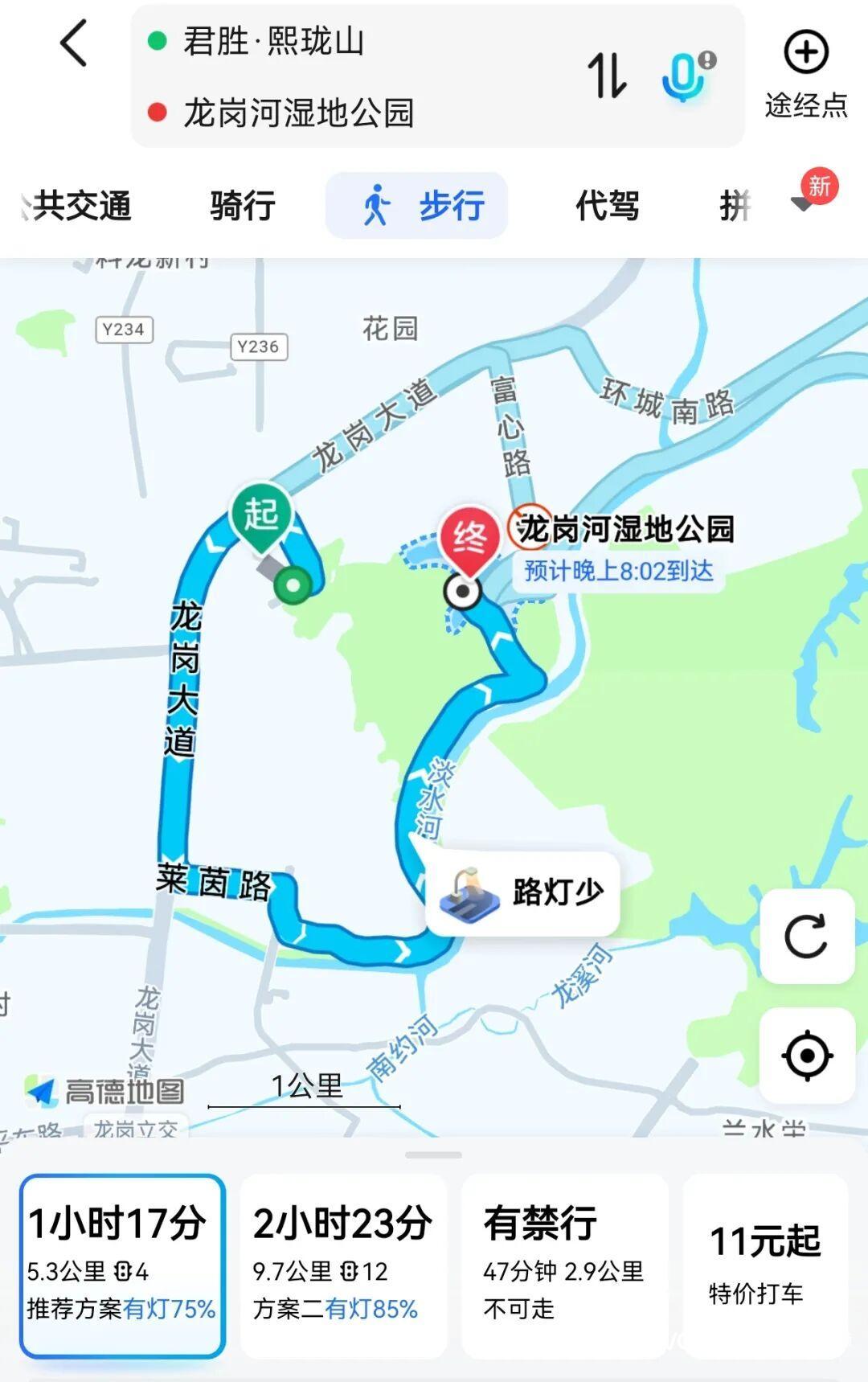Select the 步行 walking tab
868x1382 pixels.
click(416, 206)
